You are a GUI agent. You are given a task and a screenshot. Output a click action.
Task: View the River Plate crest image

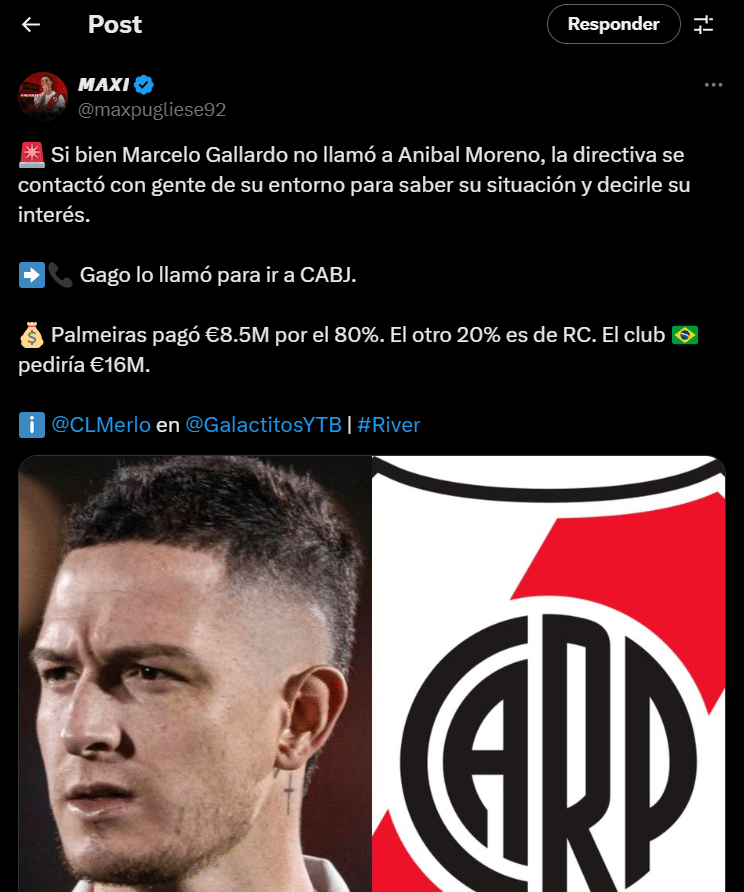tap(549, 674)
